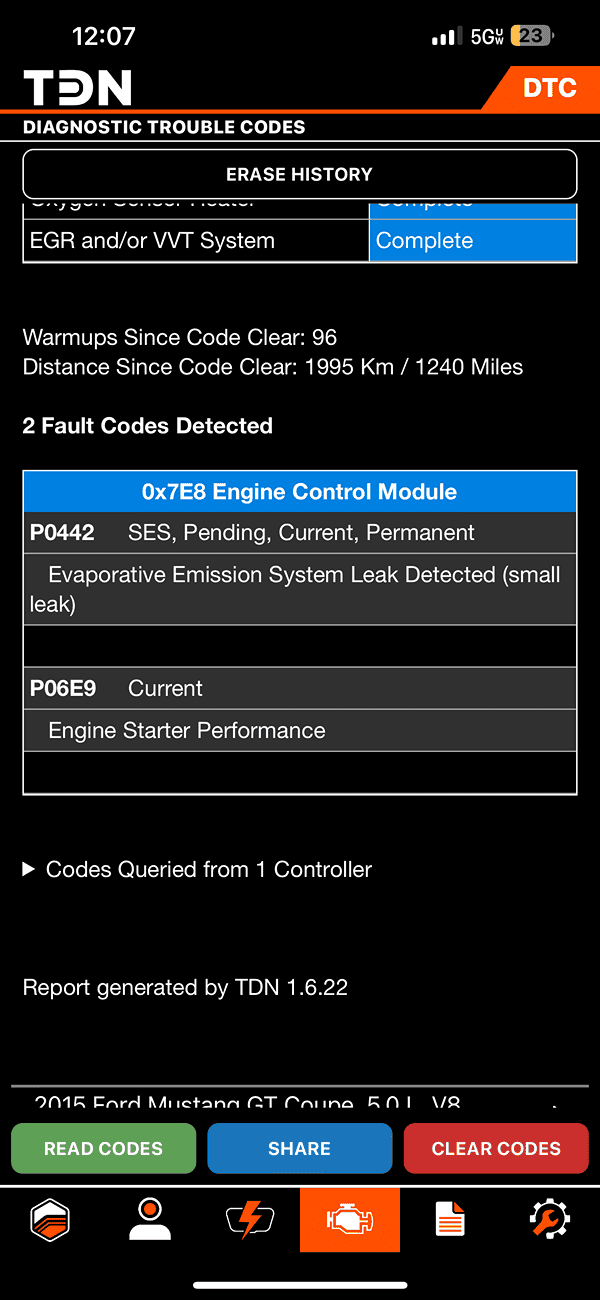
Task: Share the diagnostic report
Action: tap(299, 1148)
